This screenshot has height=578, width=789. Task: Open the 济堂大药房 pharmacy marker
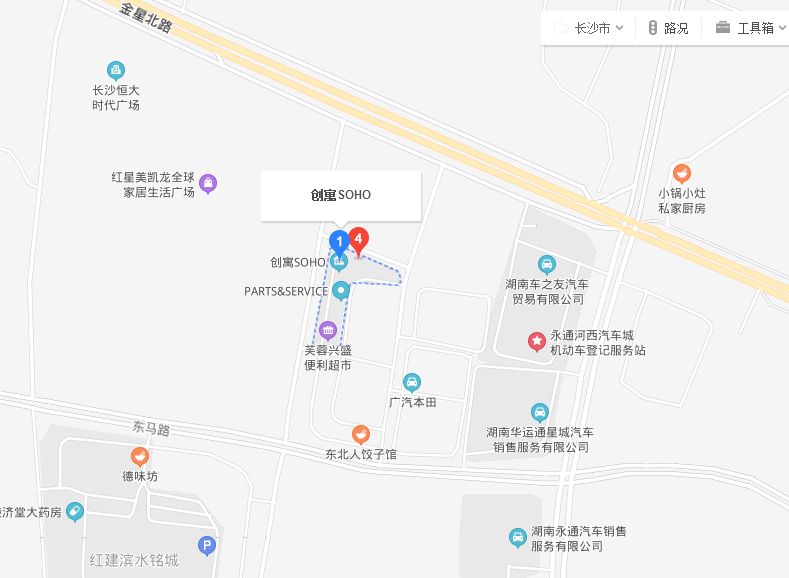pos(75,511)
